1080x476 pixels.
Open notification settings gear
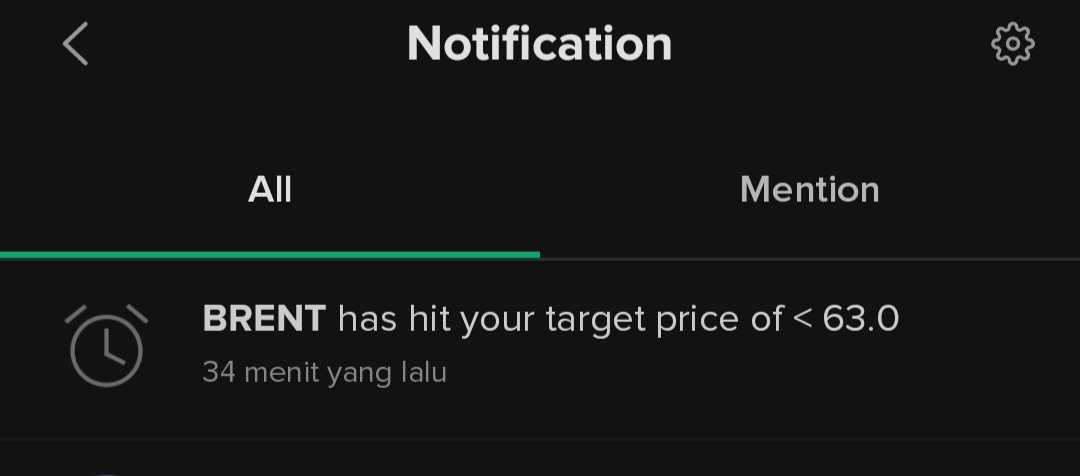coord(1012,45)
